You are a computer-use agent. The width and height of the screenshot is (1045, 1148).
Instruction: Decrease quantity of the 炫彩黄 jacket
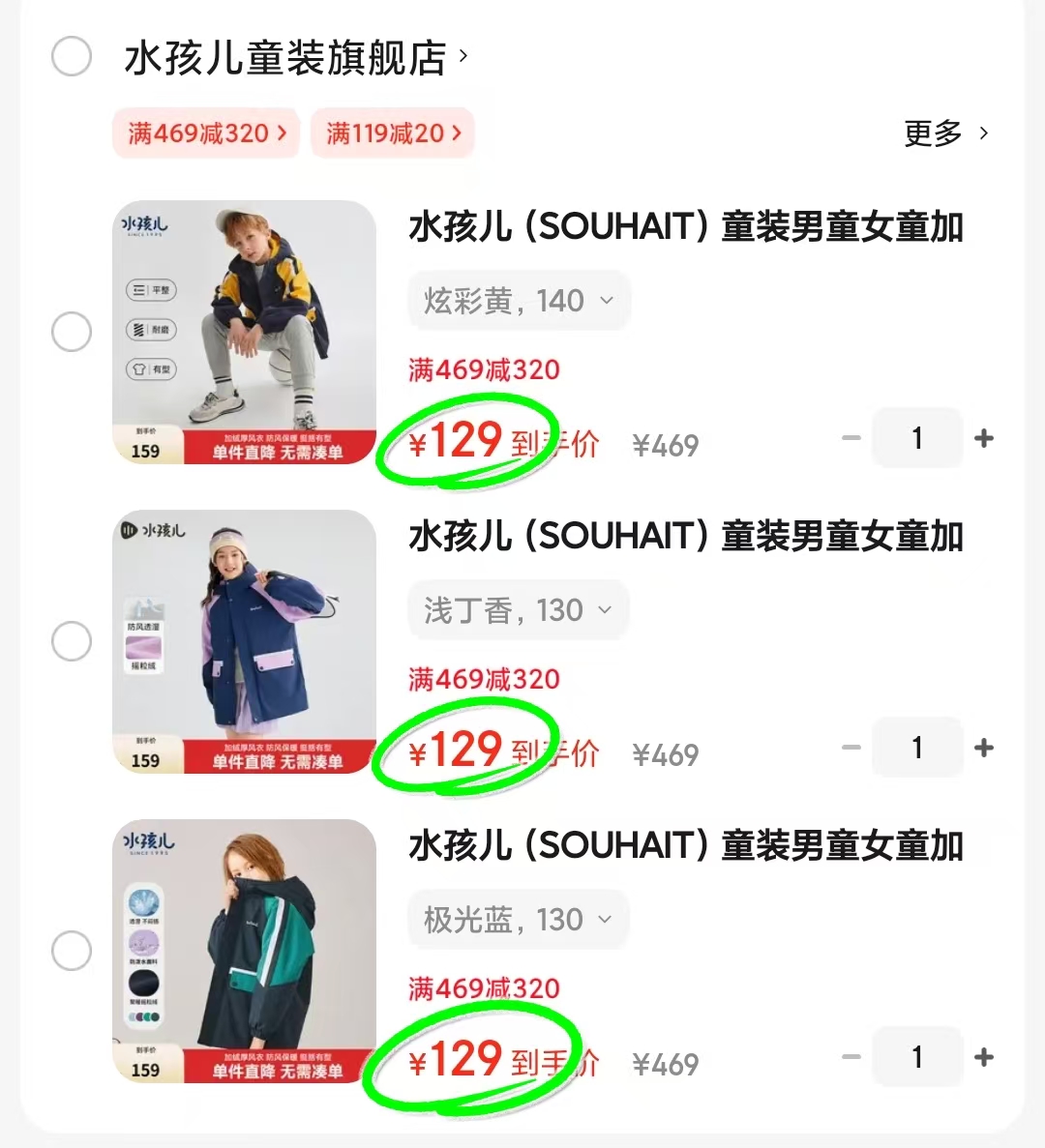(x=851, y=439)
